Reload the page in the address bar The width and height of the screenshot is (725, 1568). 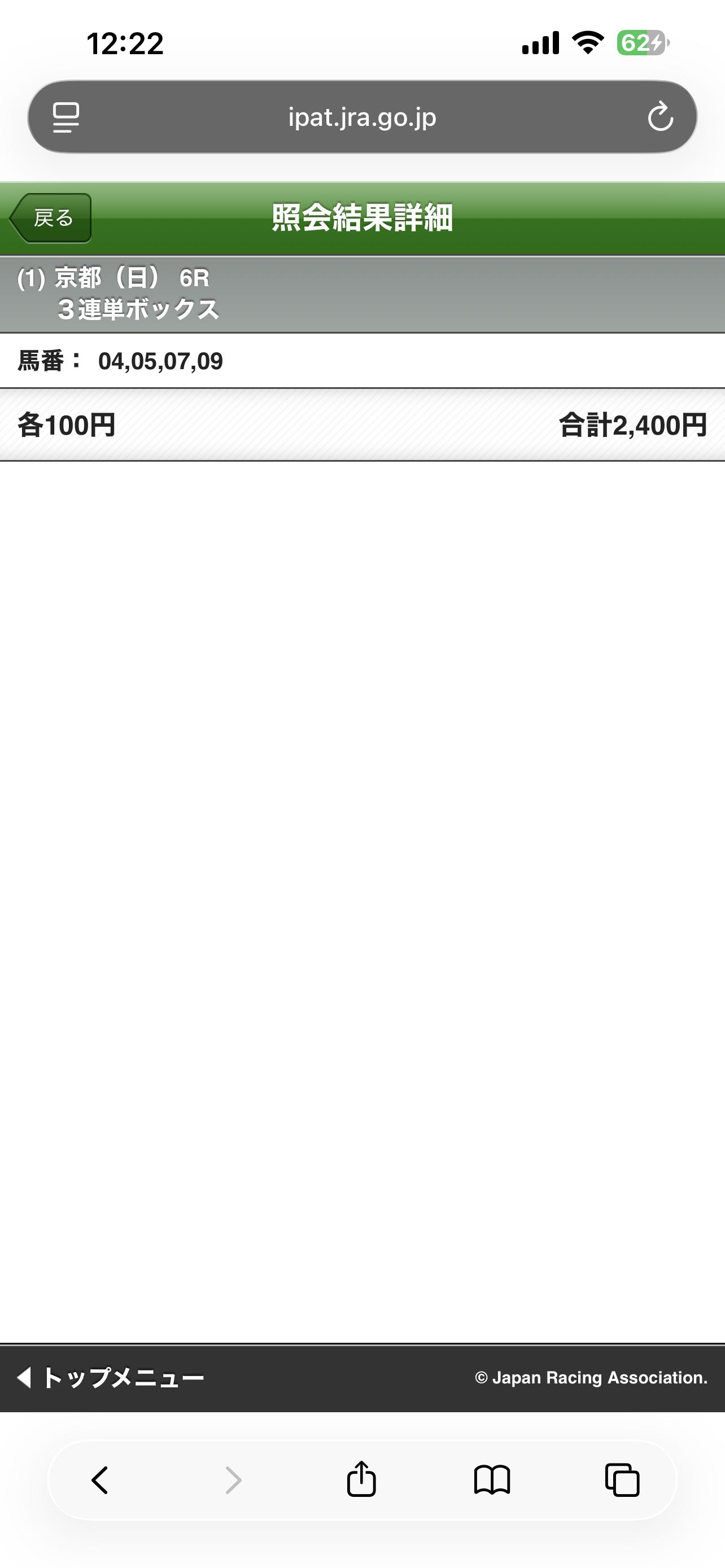660,117
